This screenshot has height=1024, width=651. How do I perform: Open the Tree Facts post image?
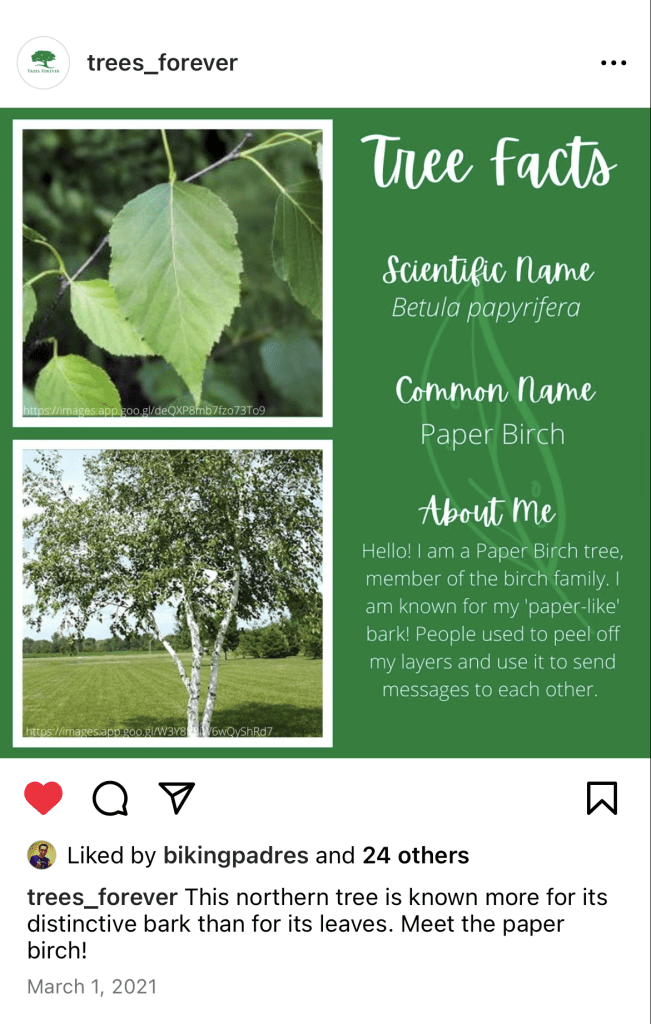pos(325,432)
